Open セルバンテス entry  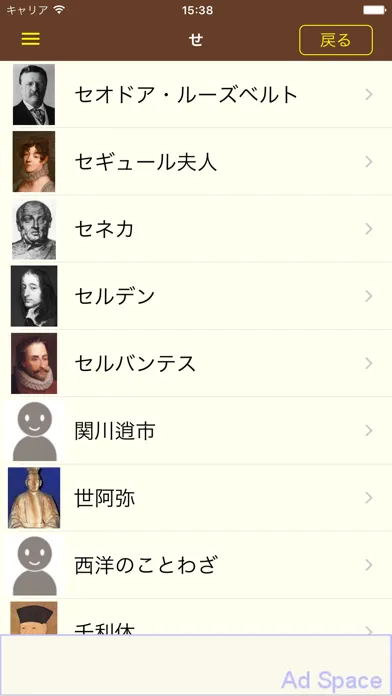[196, 364]
